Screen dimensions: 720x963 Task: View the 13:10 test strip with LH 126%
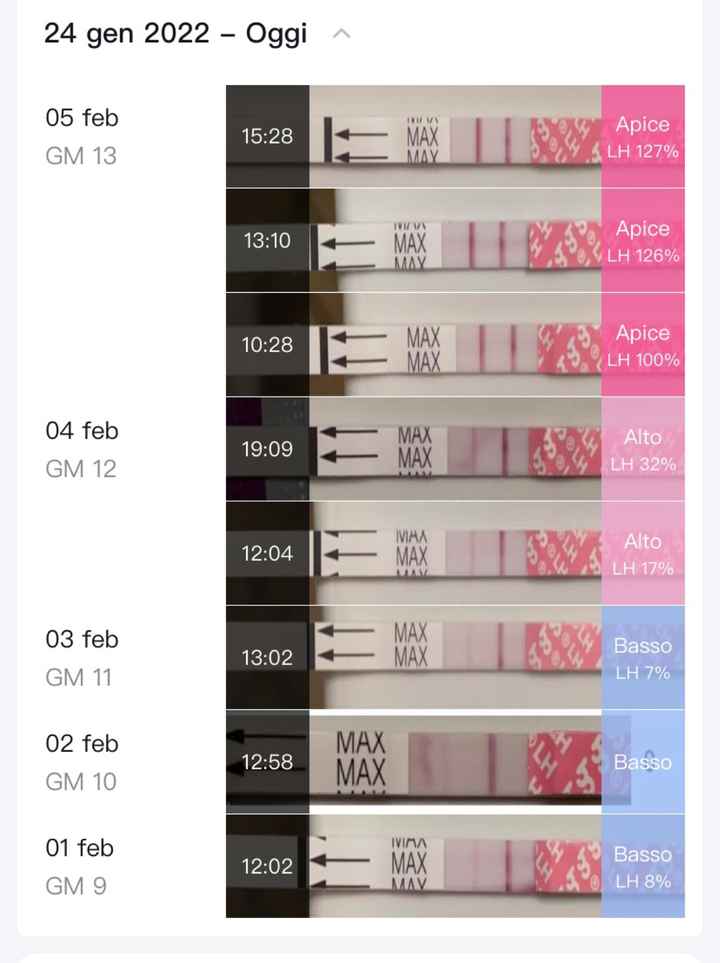click(x=455, y=241)
